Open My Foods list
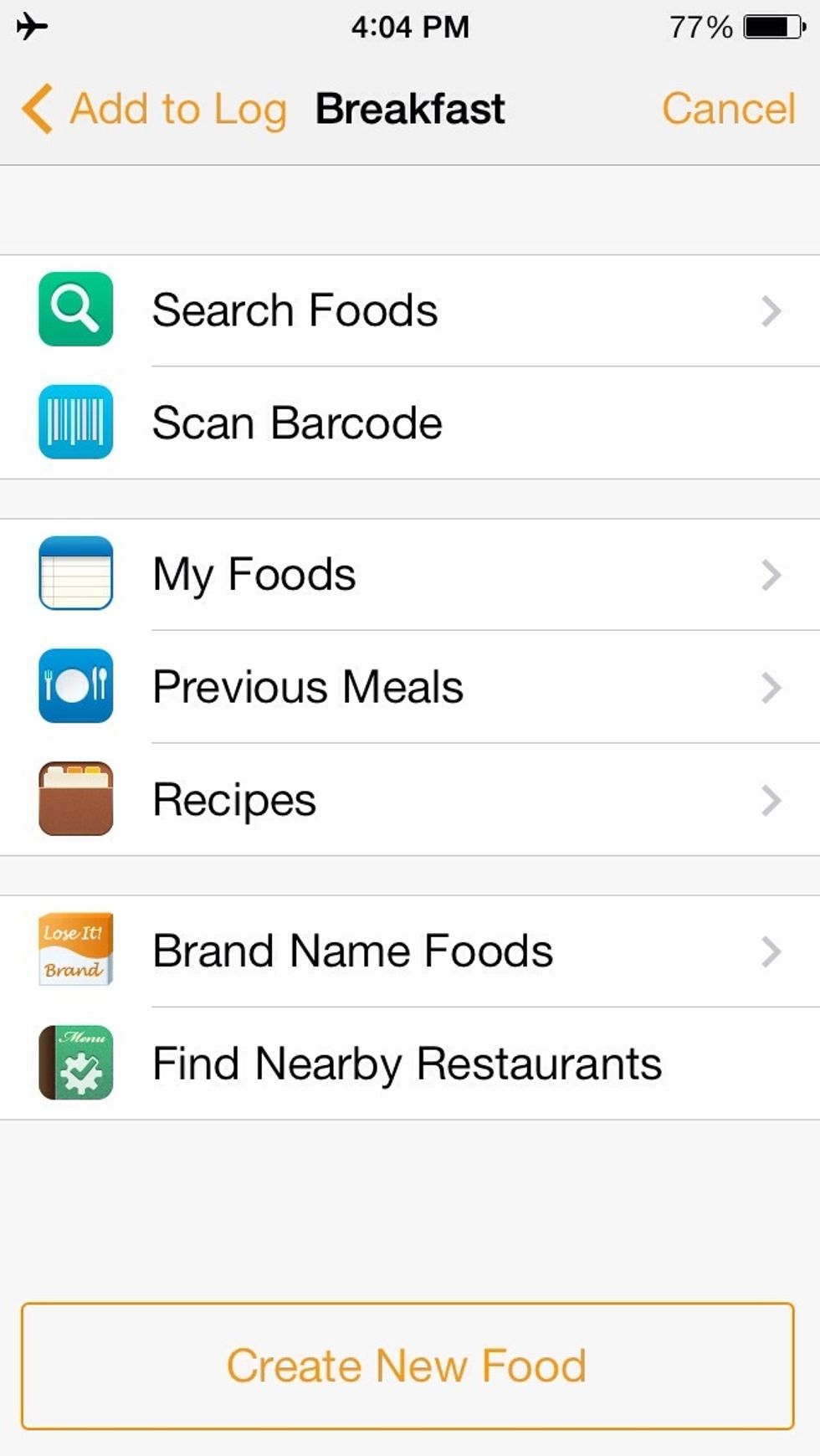The image size is (820, 1456). [410, 574]
